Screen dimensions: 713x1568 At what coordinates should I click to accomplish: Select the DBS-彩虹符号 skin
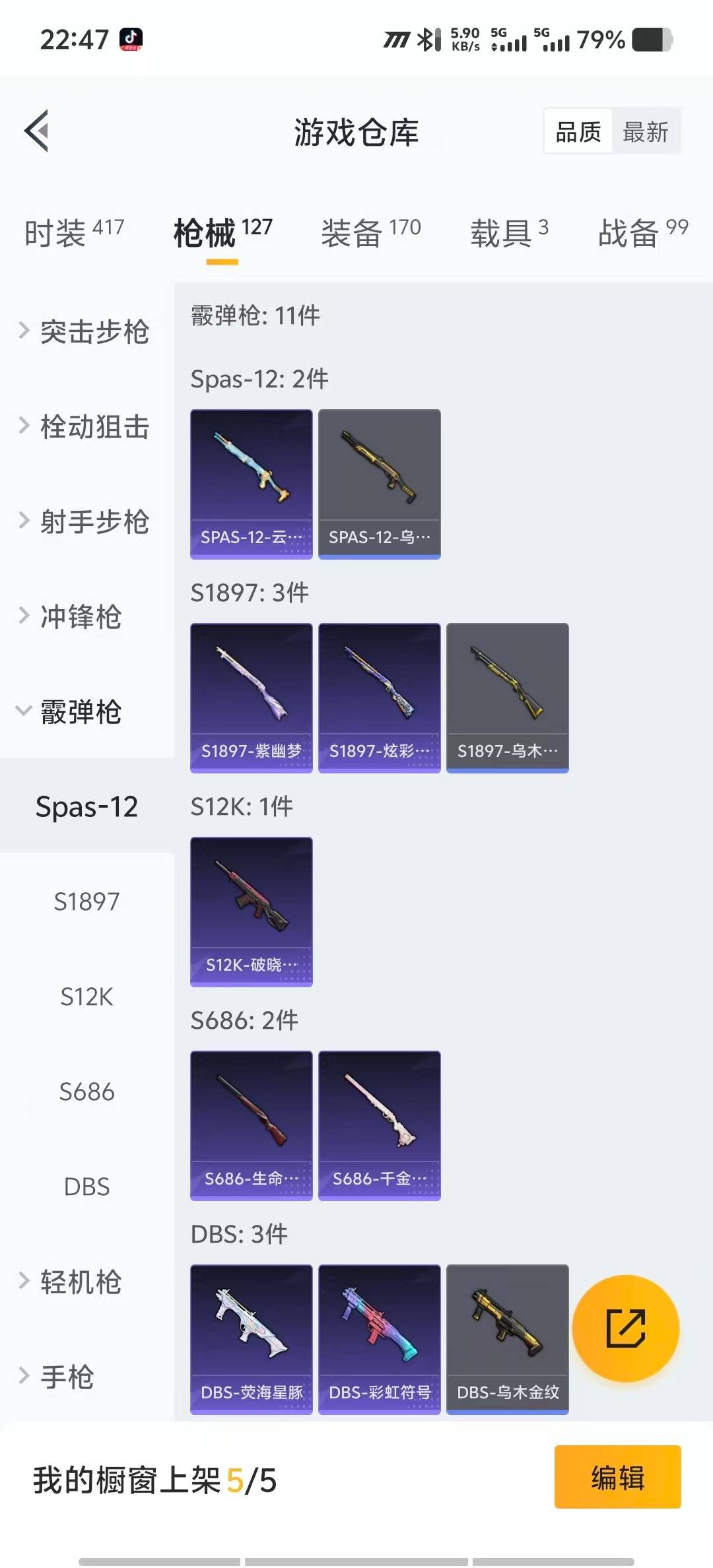click(379, 1336)
